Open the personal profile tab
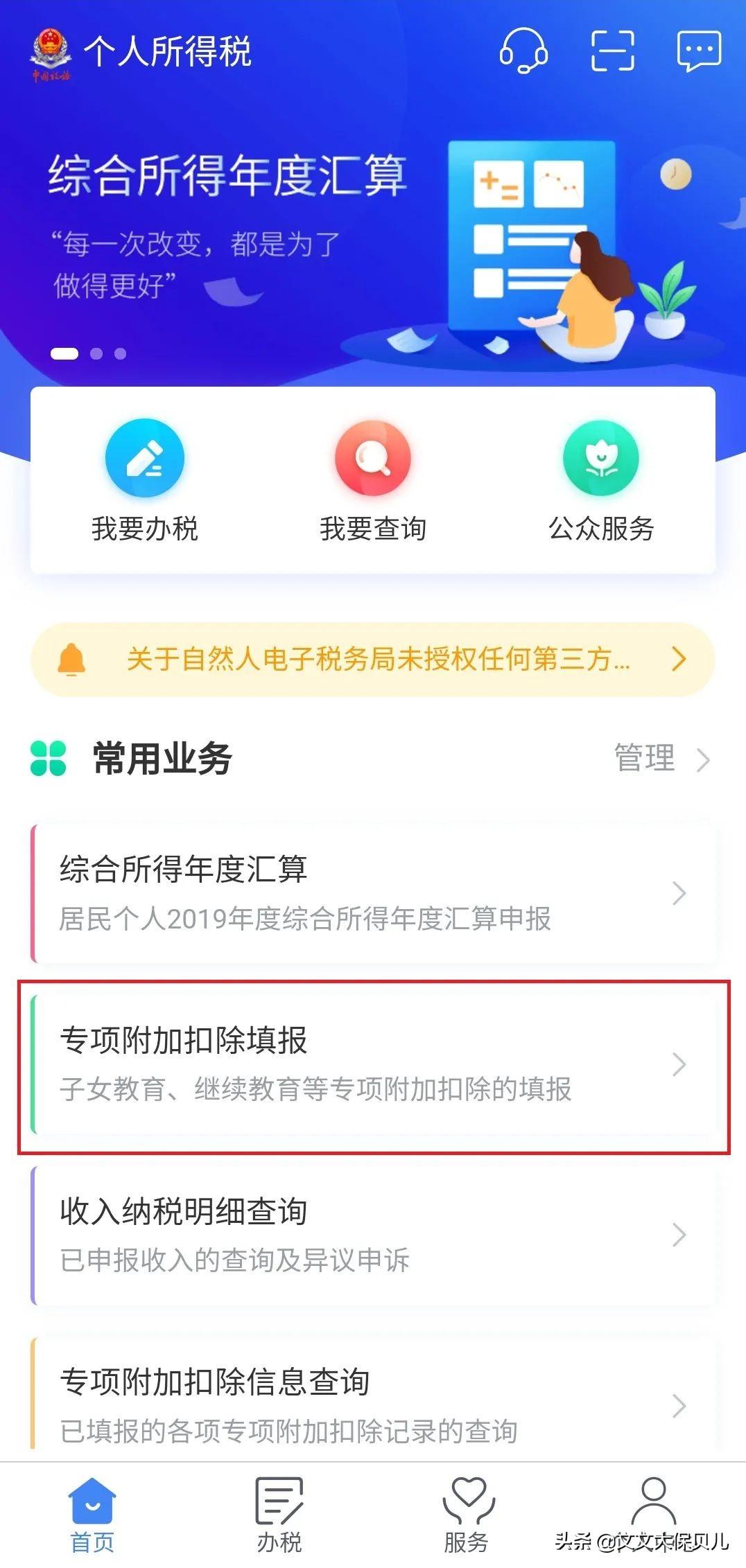 [x=653, y=1504]
